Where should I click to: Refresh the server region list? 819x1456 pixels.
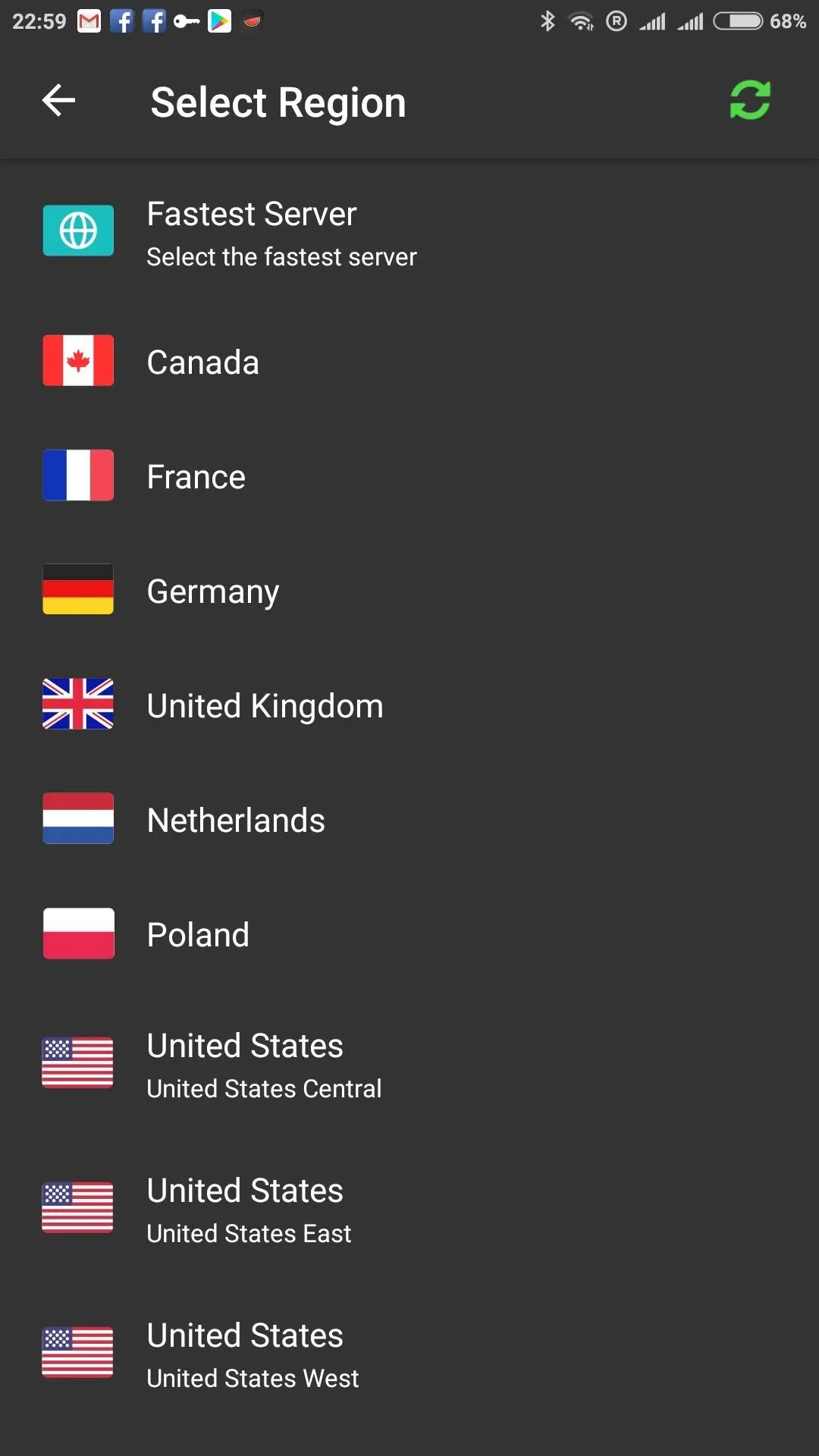pyautogui.click(x=749, y=100)
